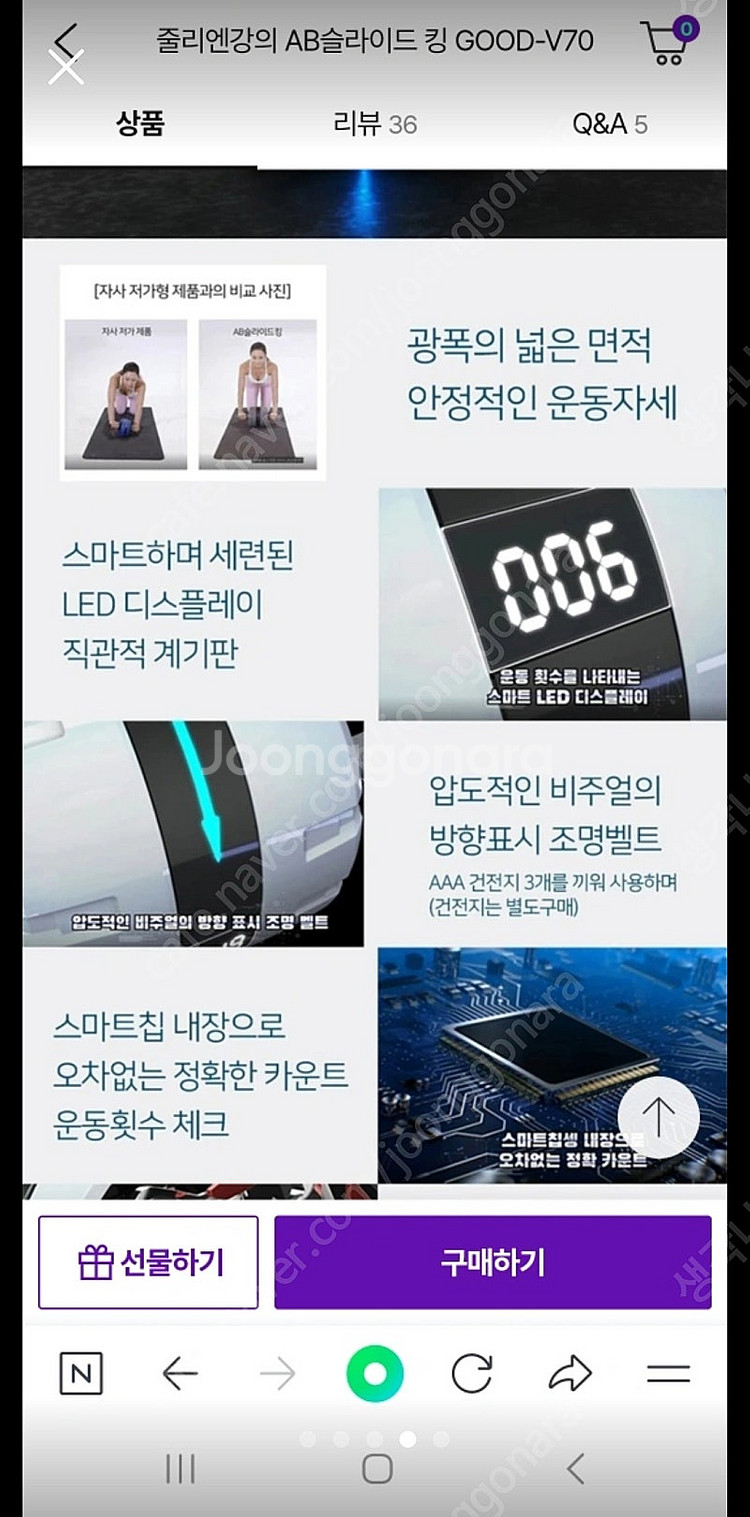Open the Naver N home button

(81, 1375)
